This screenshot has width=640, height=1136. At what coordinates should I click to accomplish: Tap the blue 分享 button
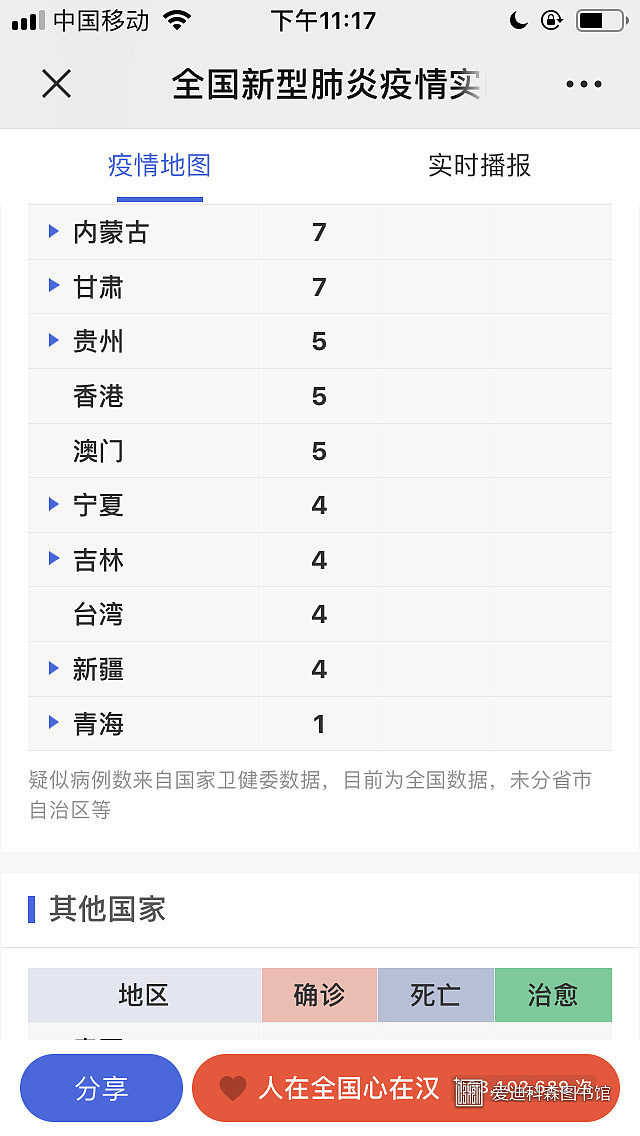point(101,1087)
